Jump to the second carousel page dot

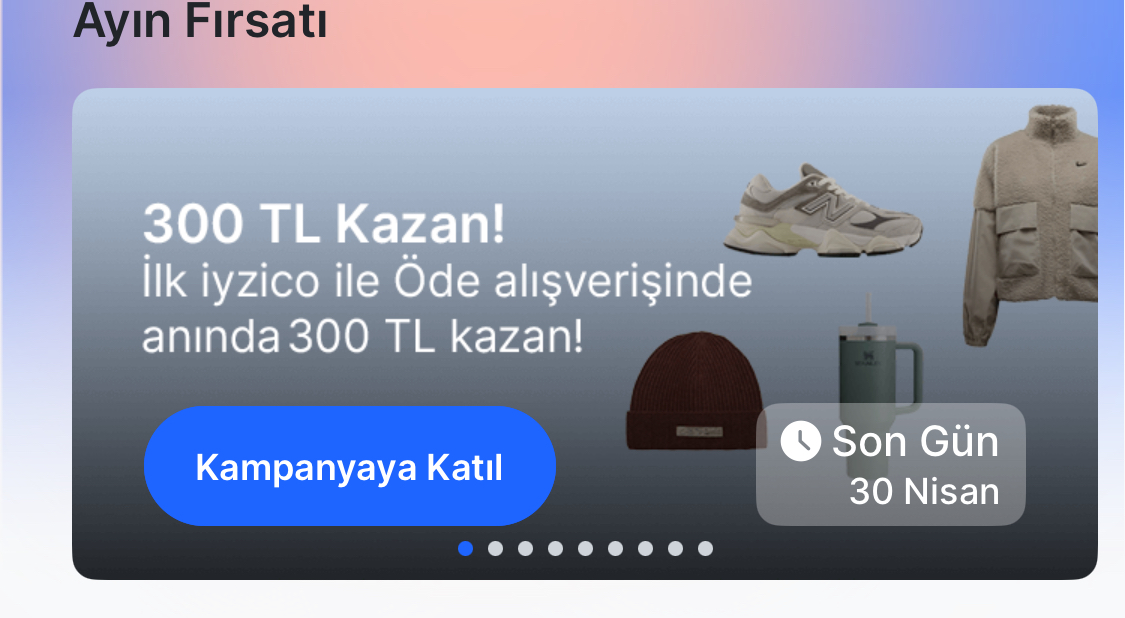(x=495, y=548)
